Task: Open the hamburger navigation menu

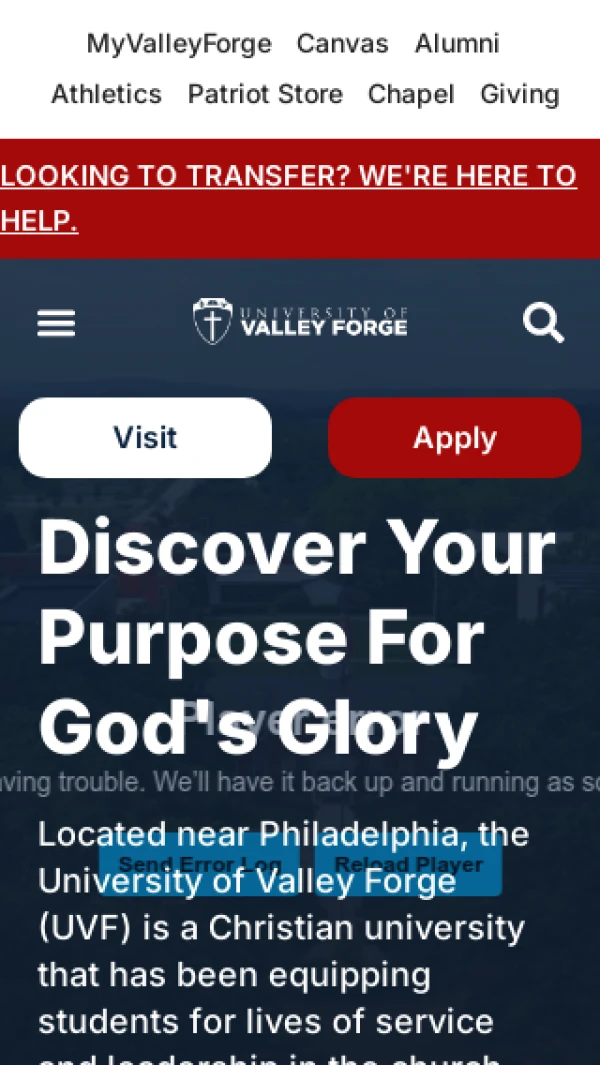Action: pyautogui.click(x=56, y=323)
